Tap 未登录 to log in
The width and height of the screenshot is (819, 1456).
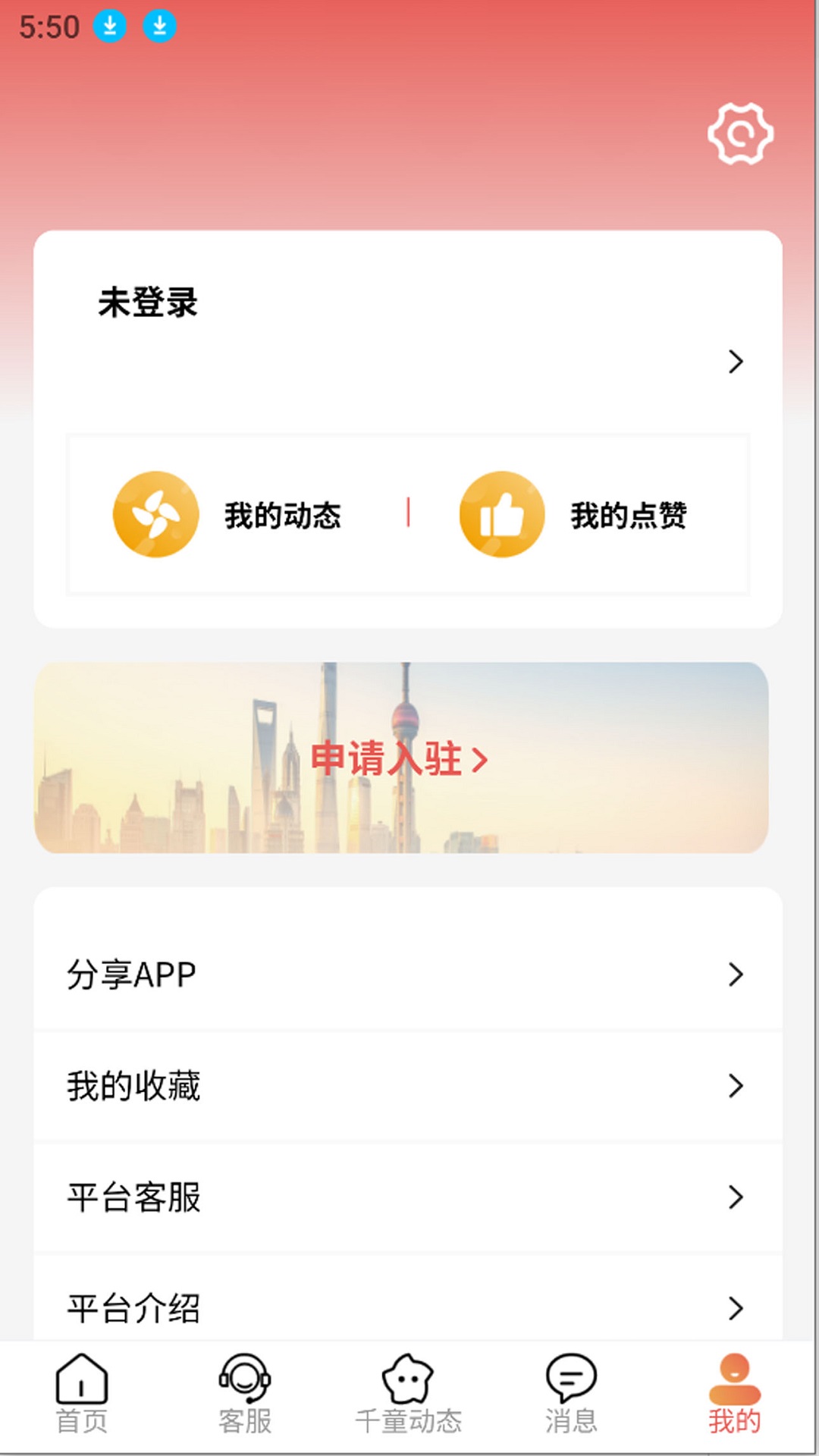pos(148,300)
